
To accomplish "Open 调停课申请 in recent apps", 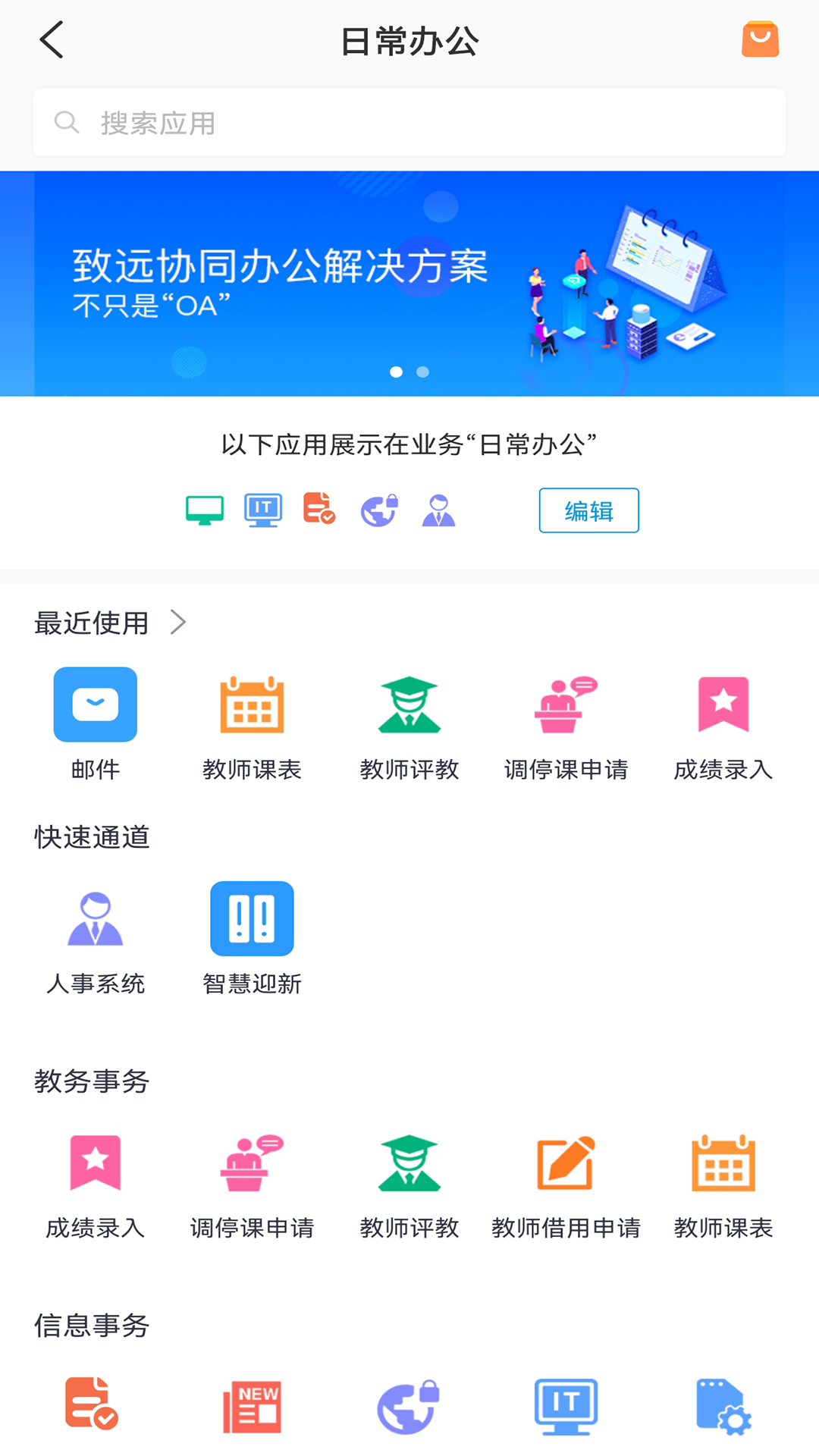I will click(566, 705).
